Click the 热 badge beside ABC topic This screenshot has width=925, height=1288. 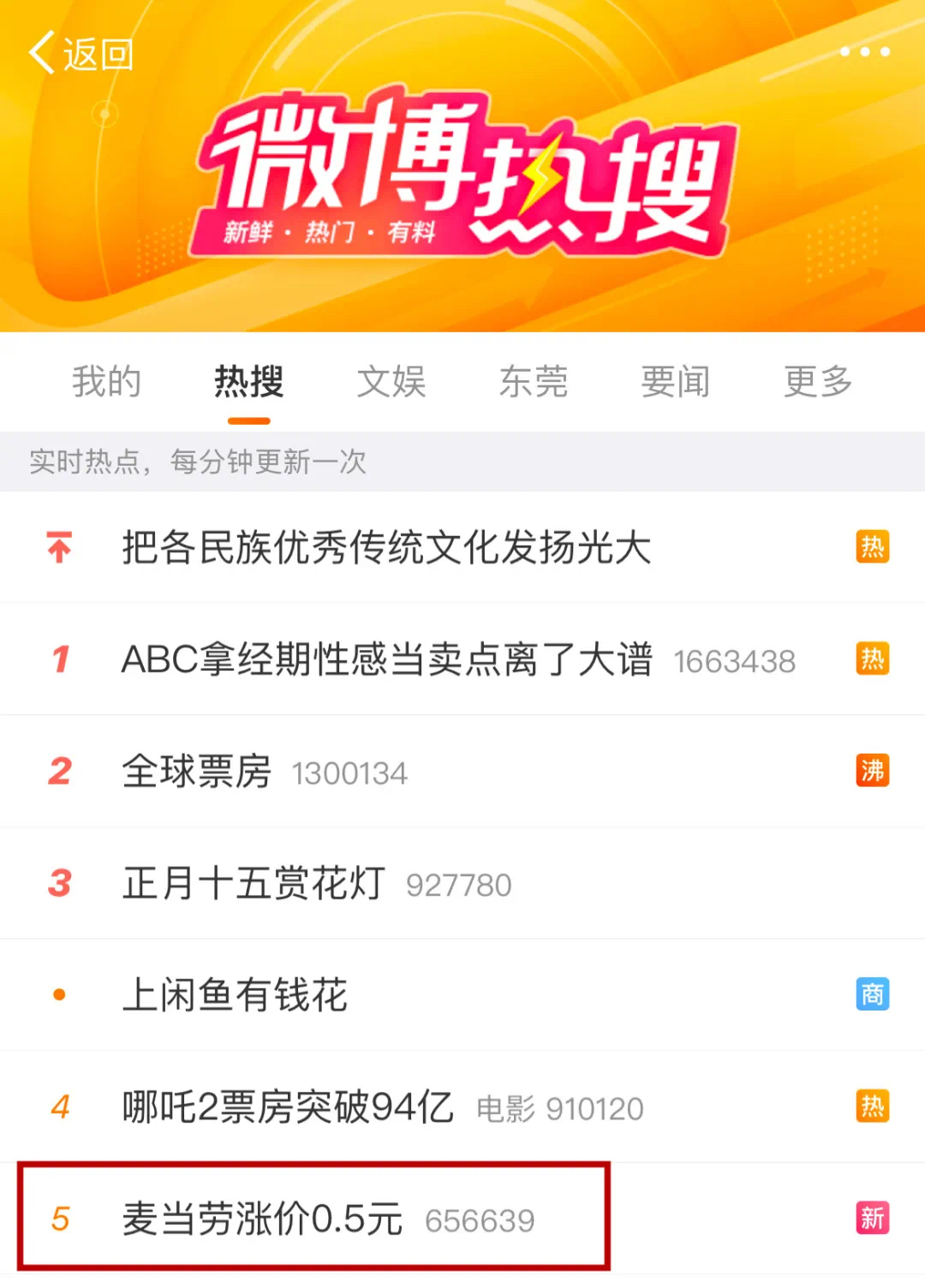pos(873,659)
